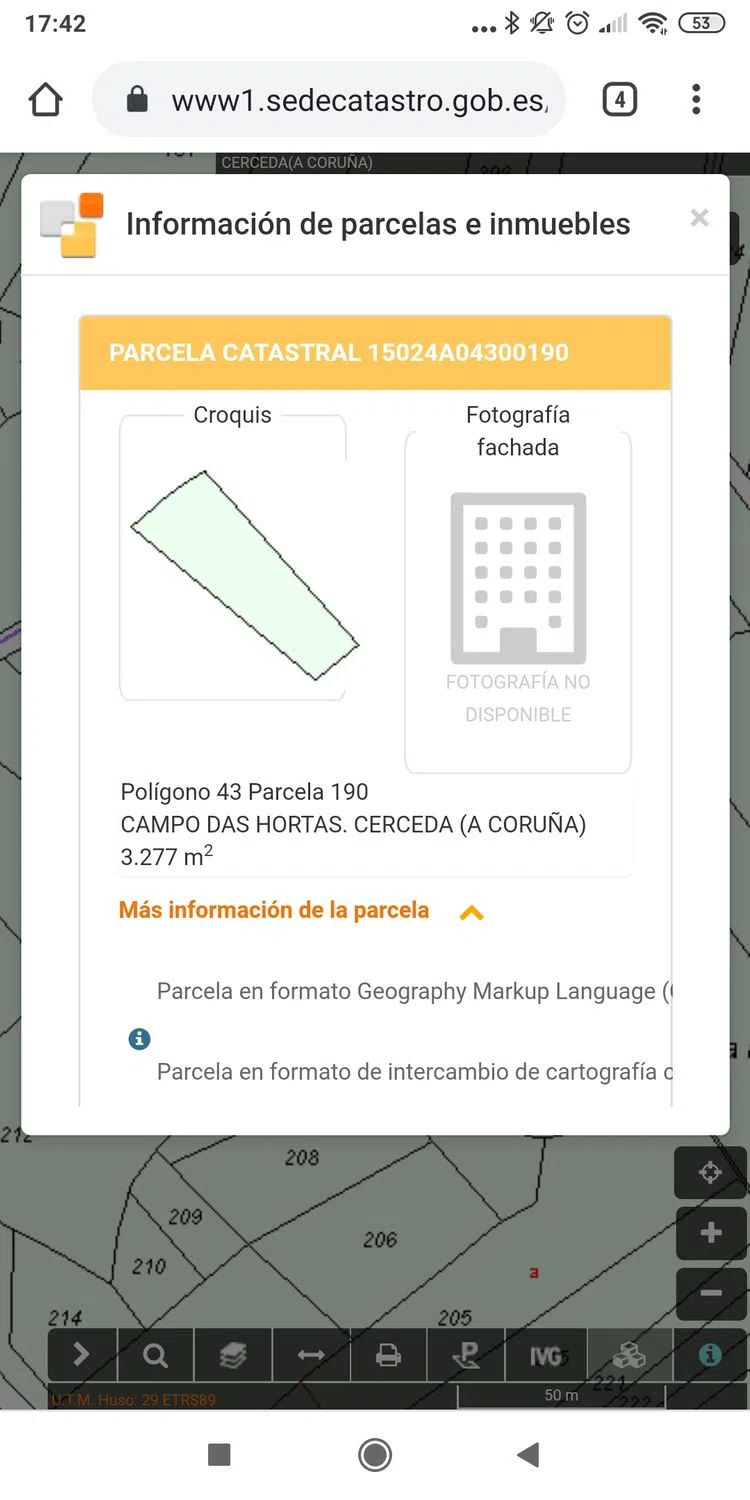Expand the map toolbar arrow

tap(82, 1355)
